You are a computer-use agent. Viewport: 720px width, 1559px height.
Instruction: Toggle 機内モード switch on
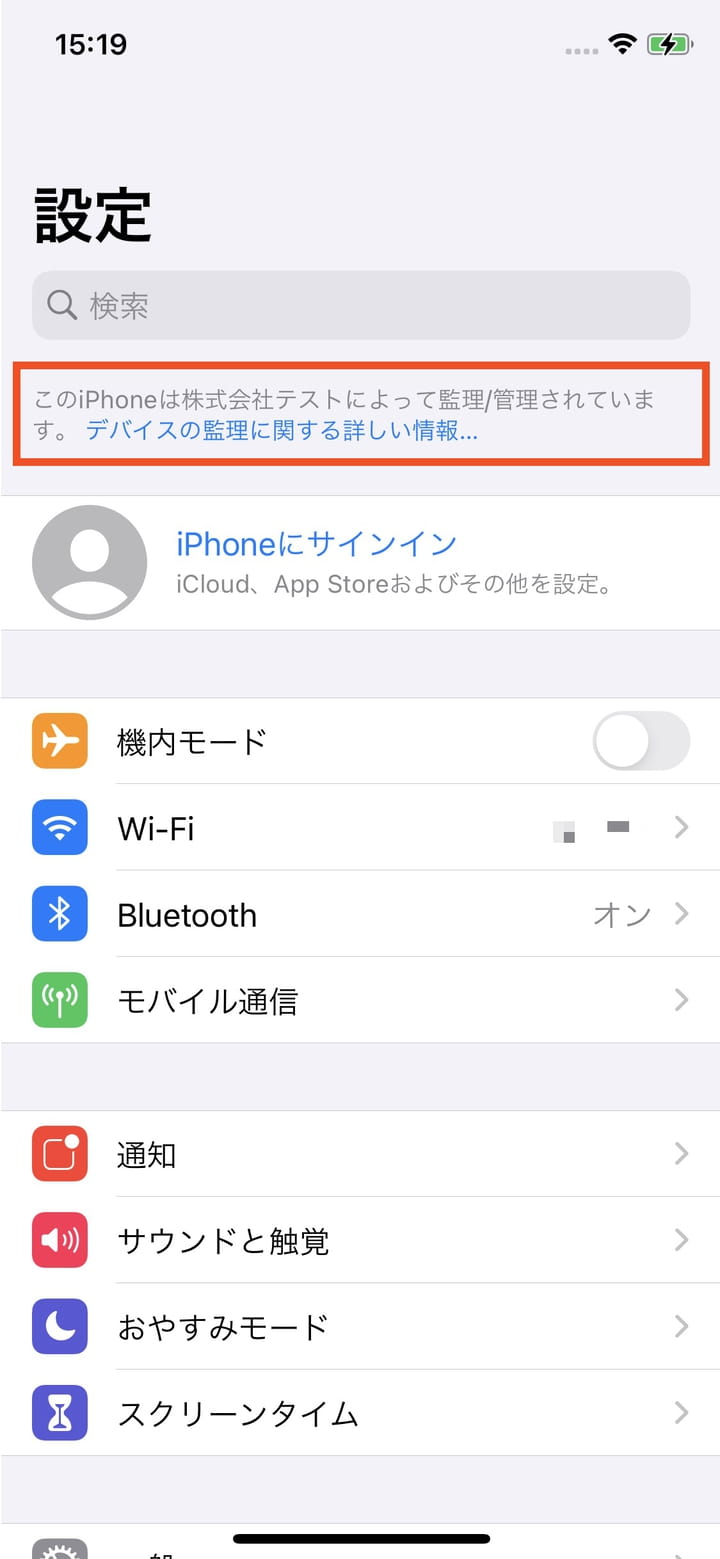(x=640, y=741)
